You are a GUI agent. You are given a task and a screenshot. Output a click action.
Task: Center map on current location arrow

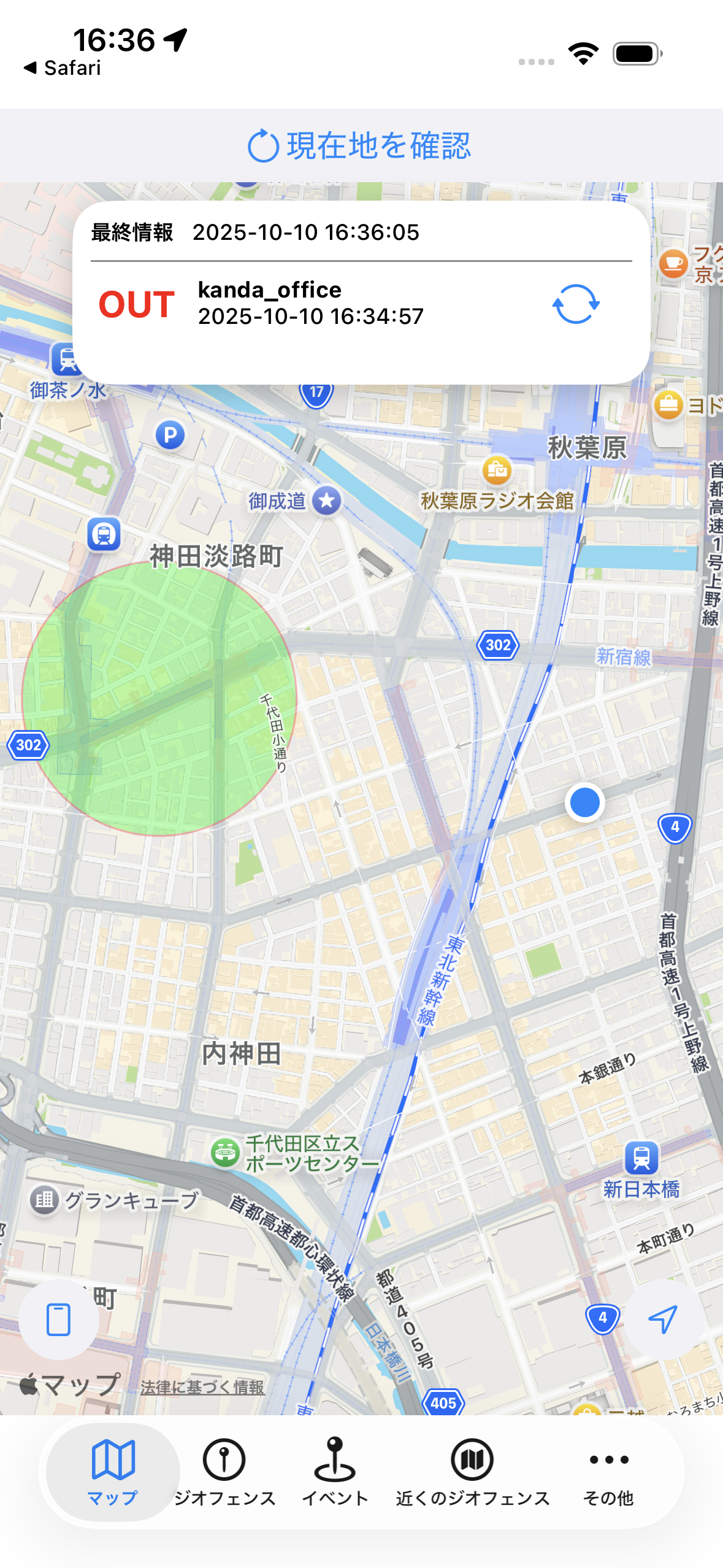tap(663, 1319)
